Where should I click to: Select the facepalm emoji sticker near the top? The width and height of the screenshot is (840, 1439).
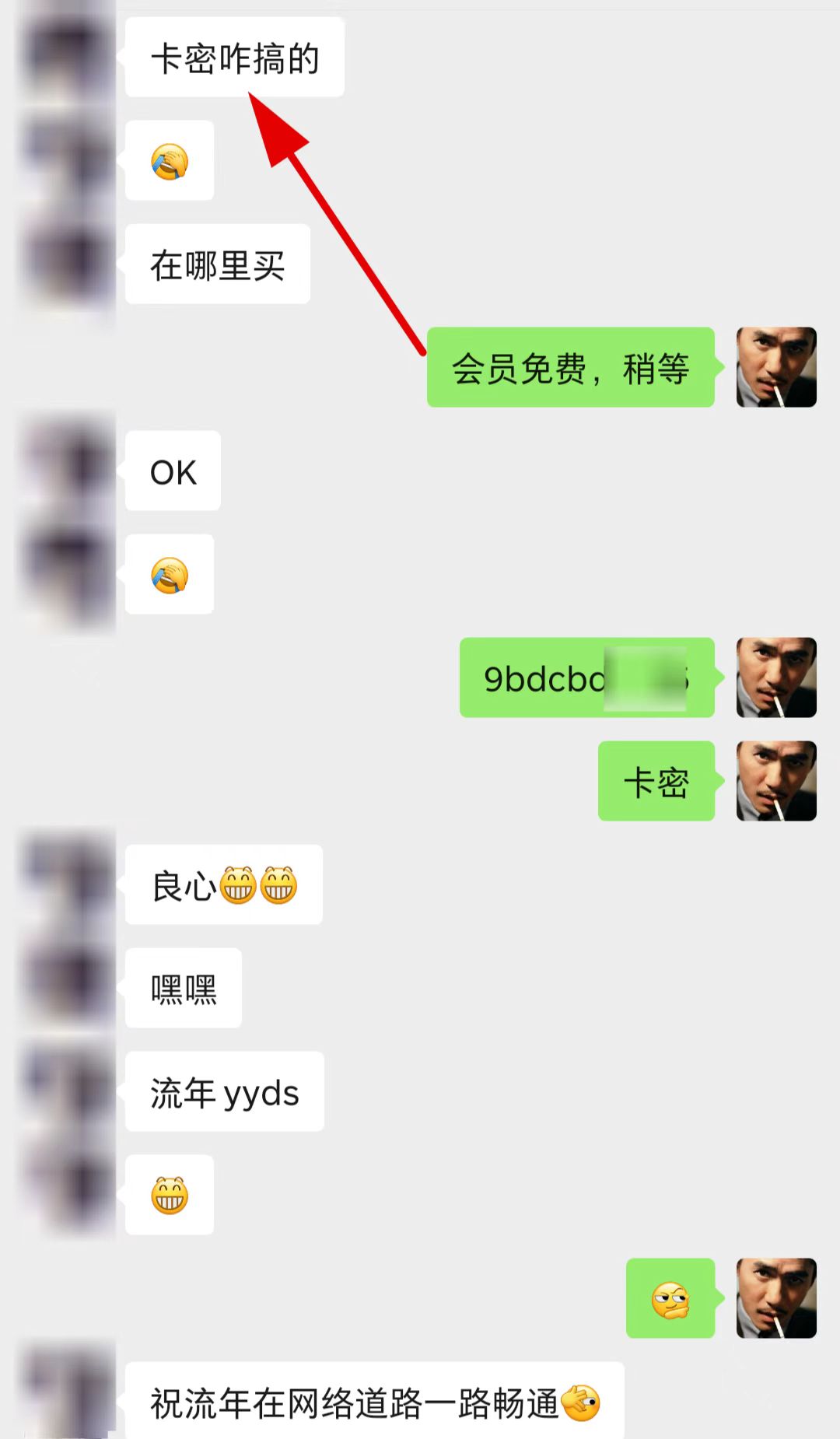169,160
